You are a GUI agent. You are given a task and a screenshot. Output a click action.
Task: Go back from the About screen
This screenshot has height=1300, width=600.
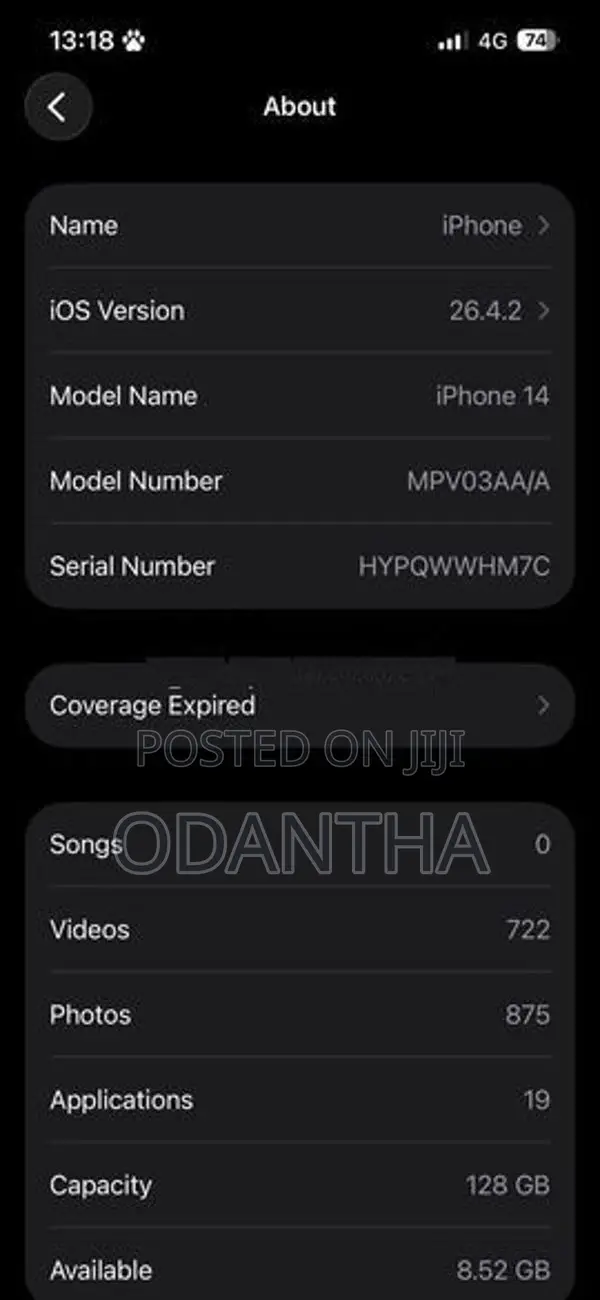[58, 107]
